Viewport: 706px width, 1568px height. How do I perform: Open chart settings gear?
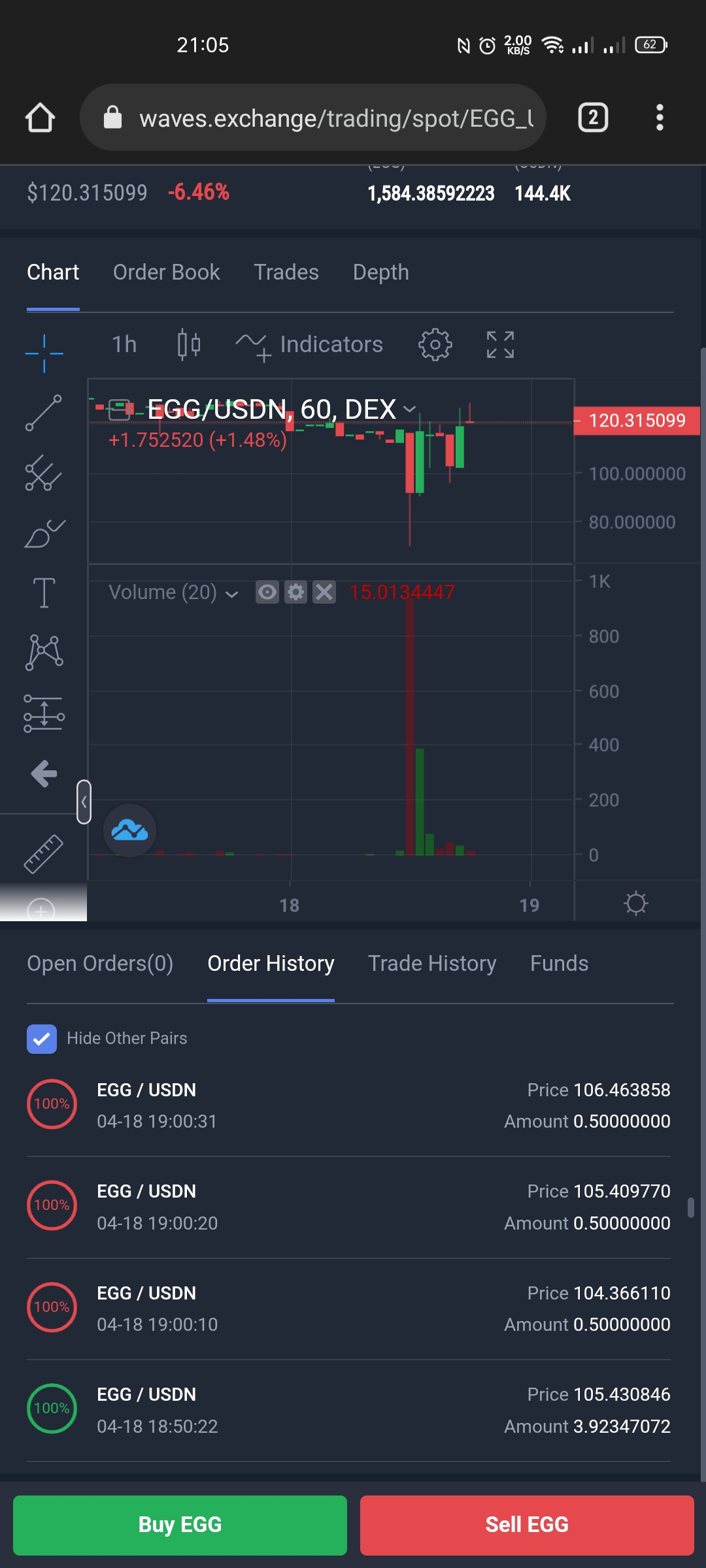[435, 344]
